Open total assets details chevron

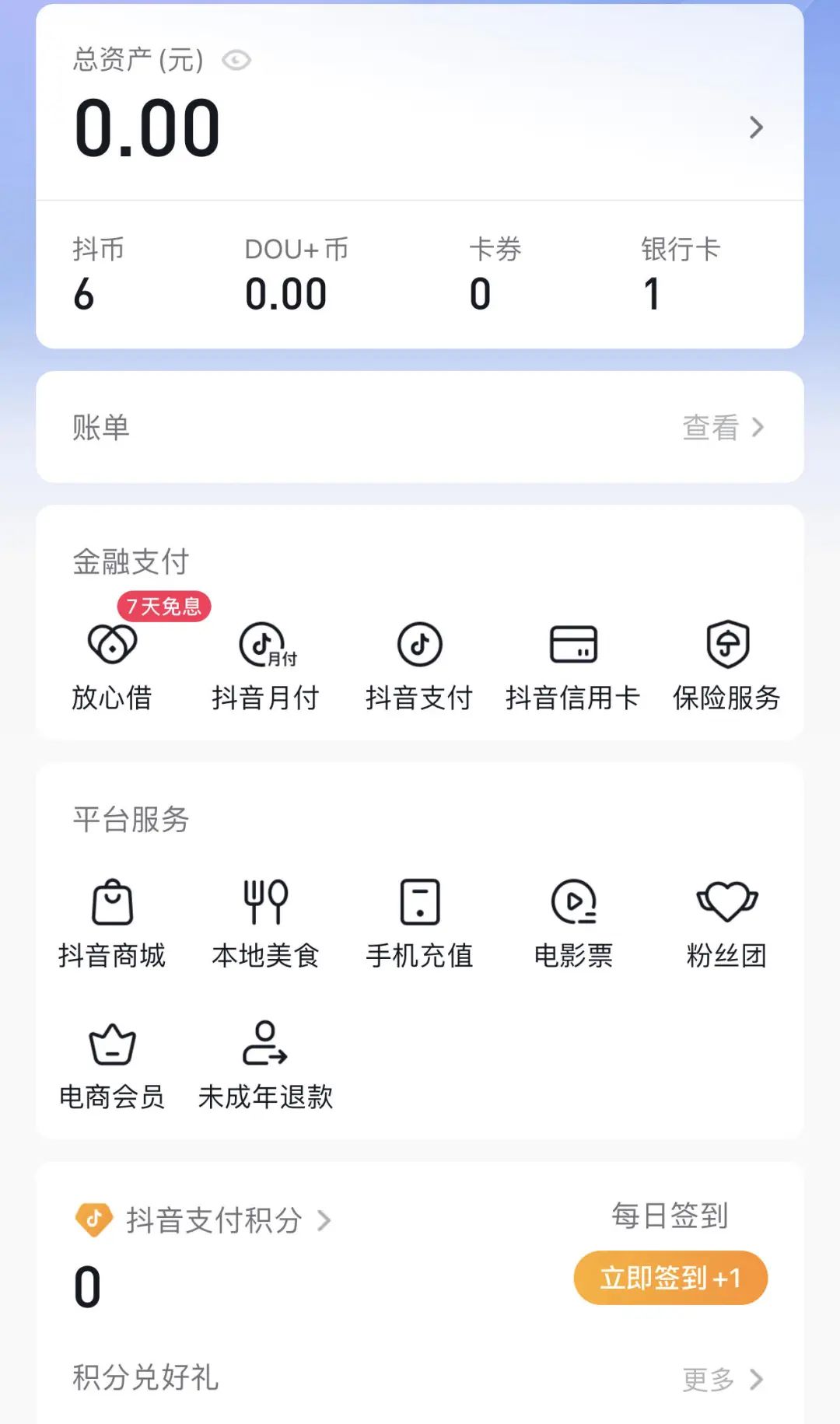756,128
